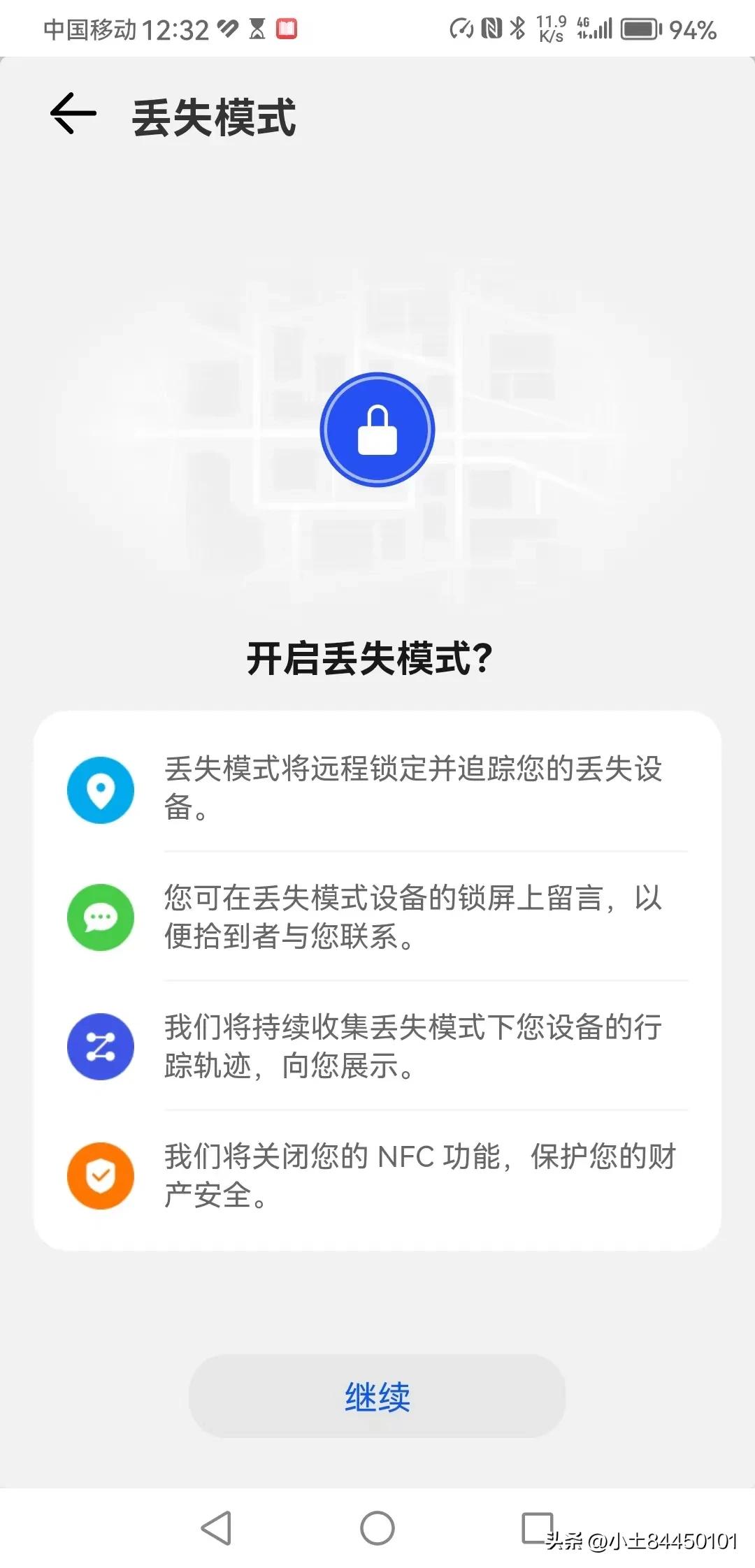This screenshot has width=755, height=1568.
Task: Click the large blue lock icon
Action: point(377,429)
